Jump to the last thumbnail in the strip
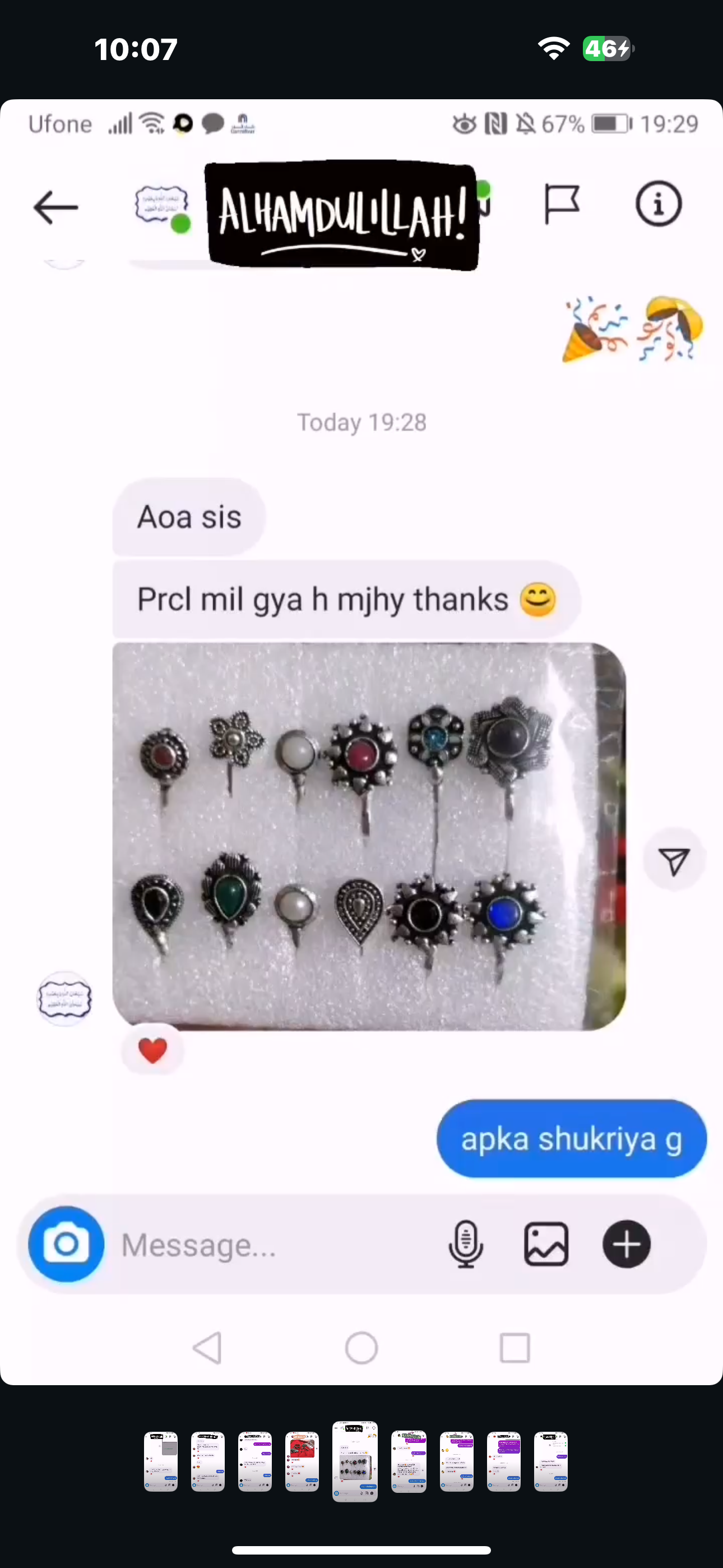The image size is (723, 1568). (551, 1461)
